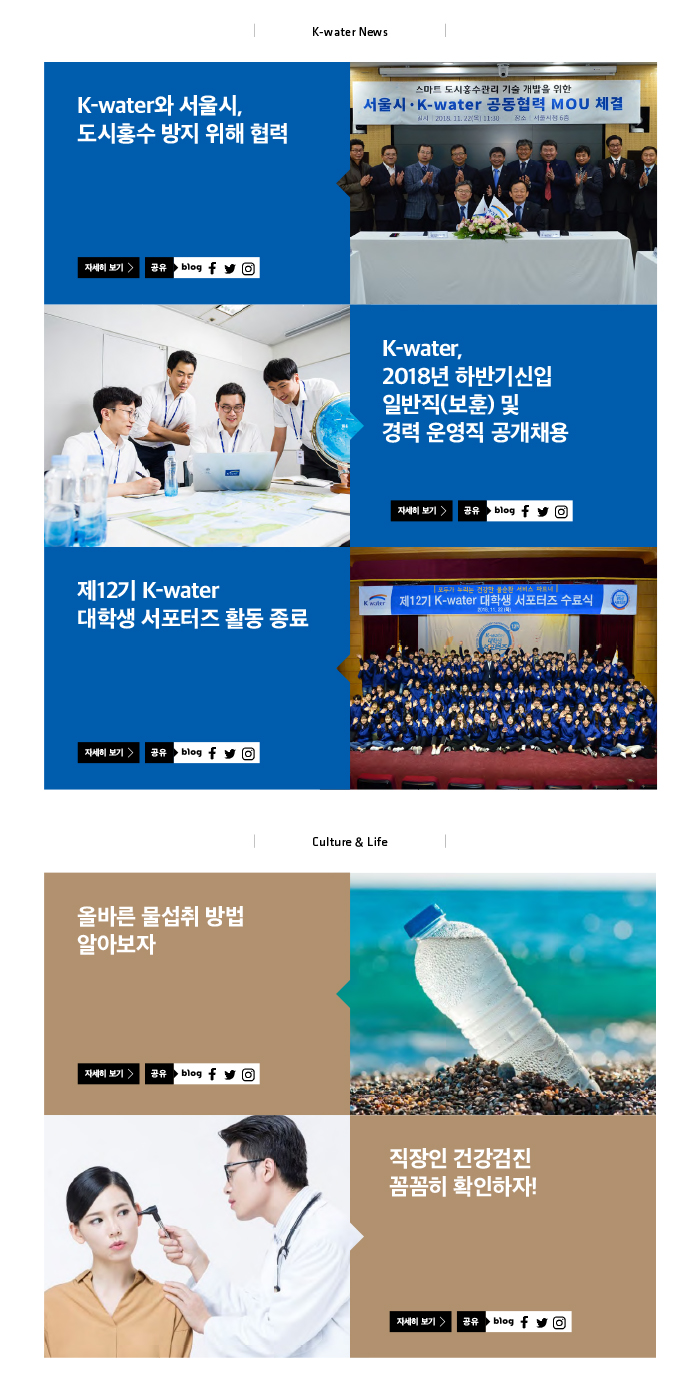Share 직장인 건강검진 article on Twitter

pyautogui.click(x=542, y=1322)
